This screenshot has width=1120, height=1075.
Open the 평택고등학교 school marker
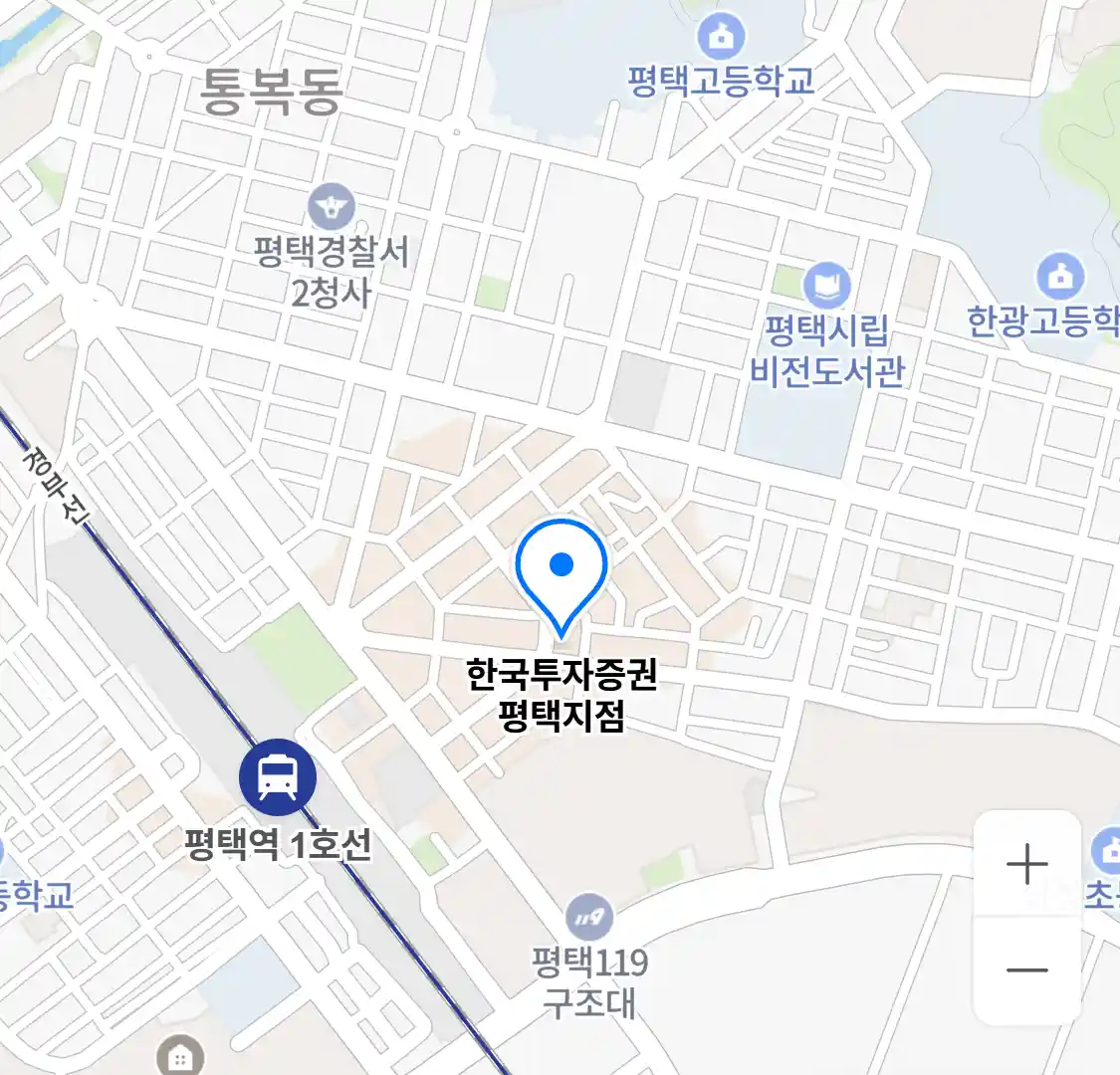721,39
